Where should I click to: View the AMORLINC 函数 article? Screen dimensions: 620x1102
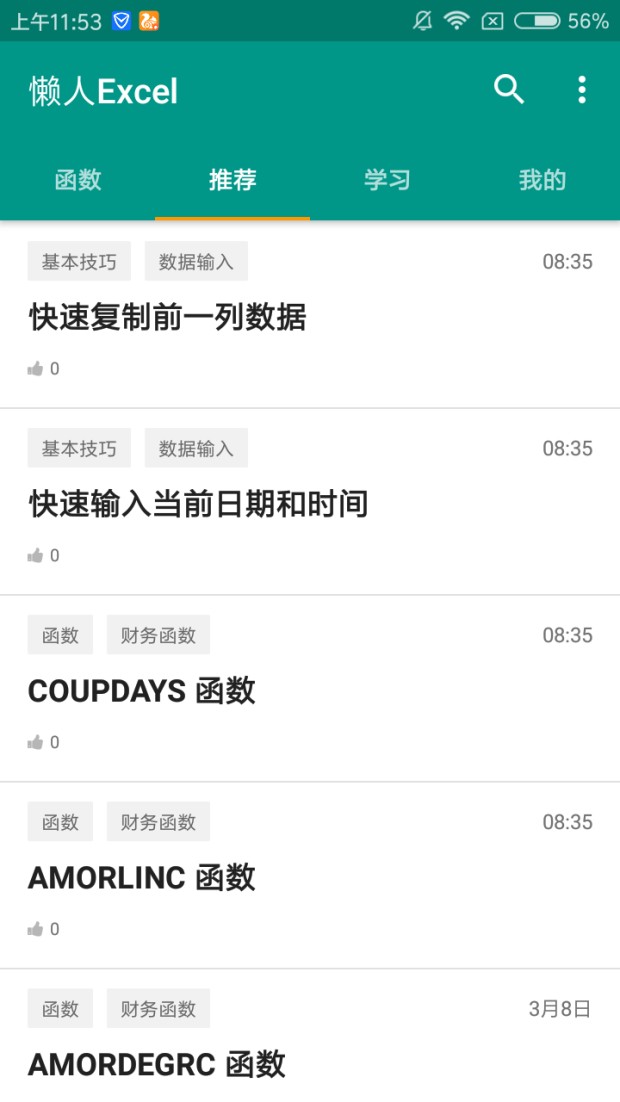(142, 878)
